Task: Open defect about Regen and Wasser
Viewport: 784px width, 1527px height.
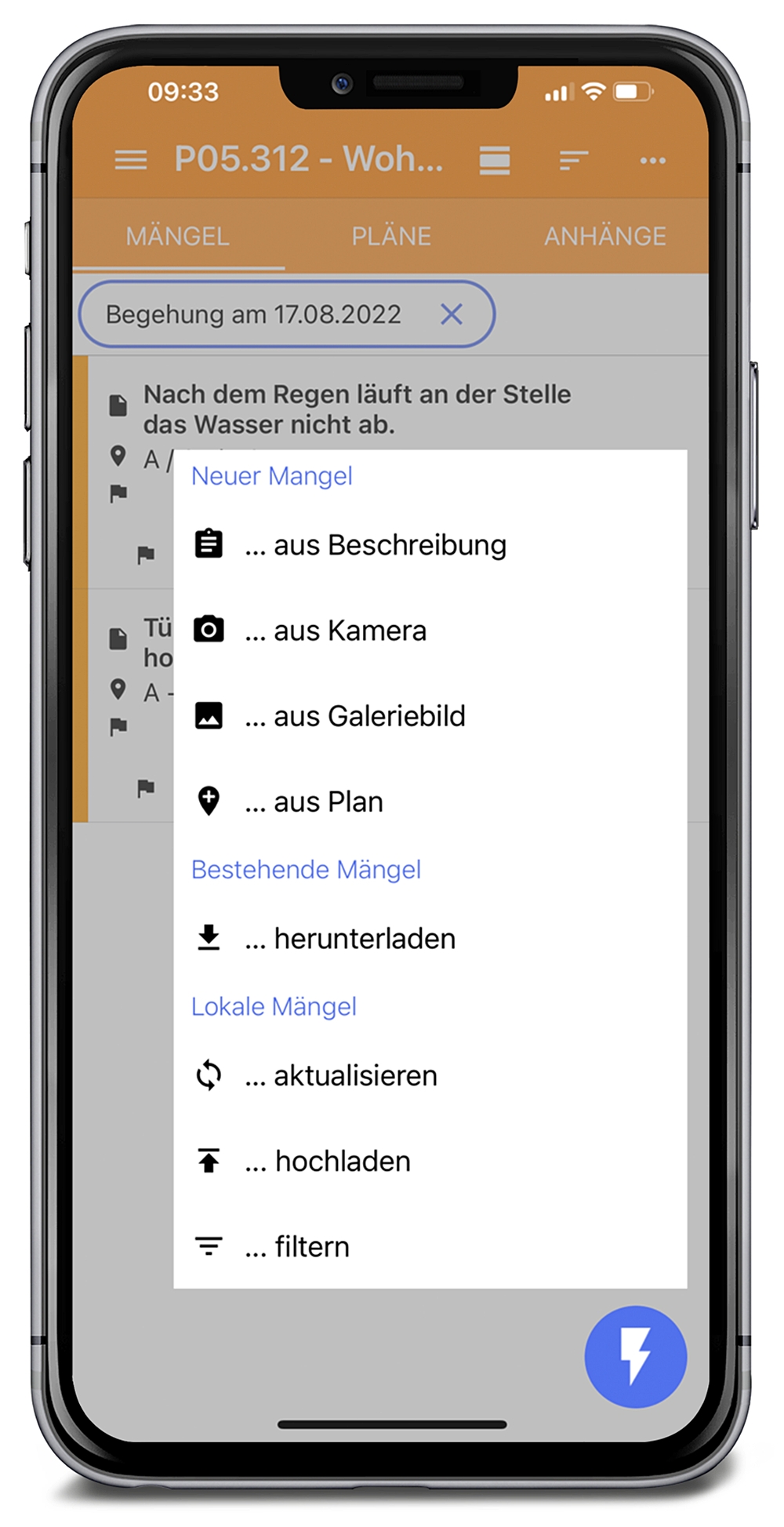Action: tap(357, 409)
